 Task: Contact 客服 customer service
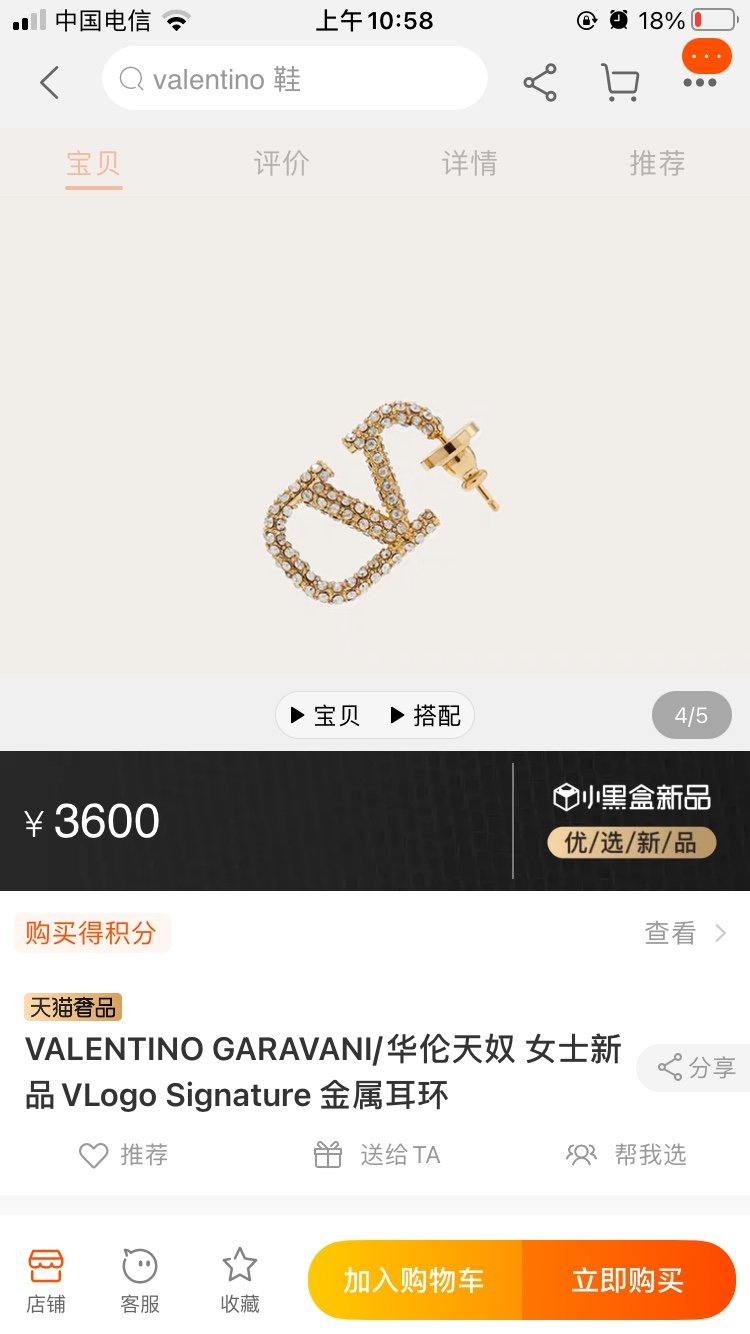(140, 1279)
